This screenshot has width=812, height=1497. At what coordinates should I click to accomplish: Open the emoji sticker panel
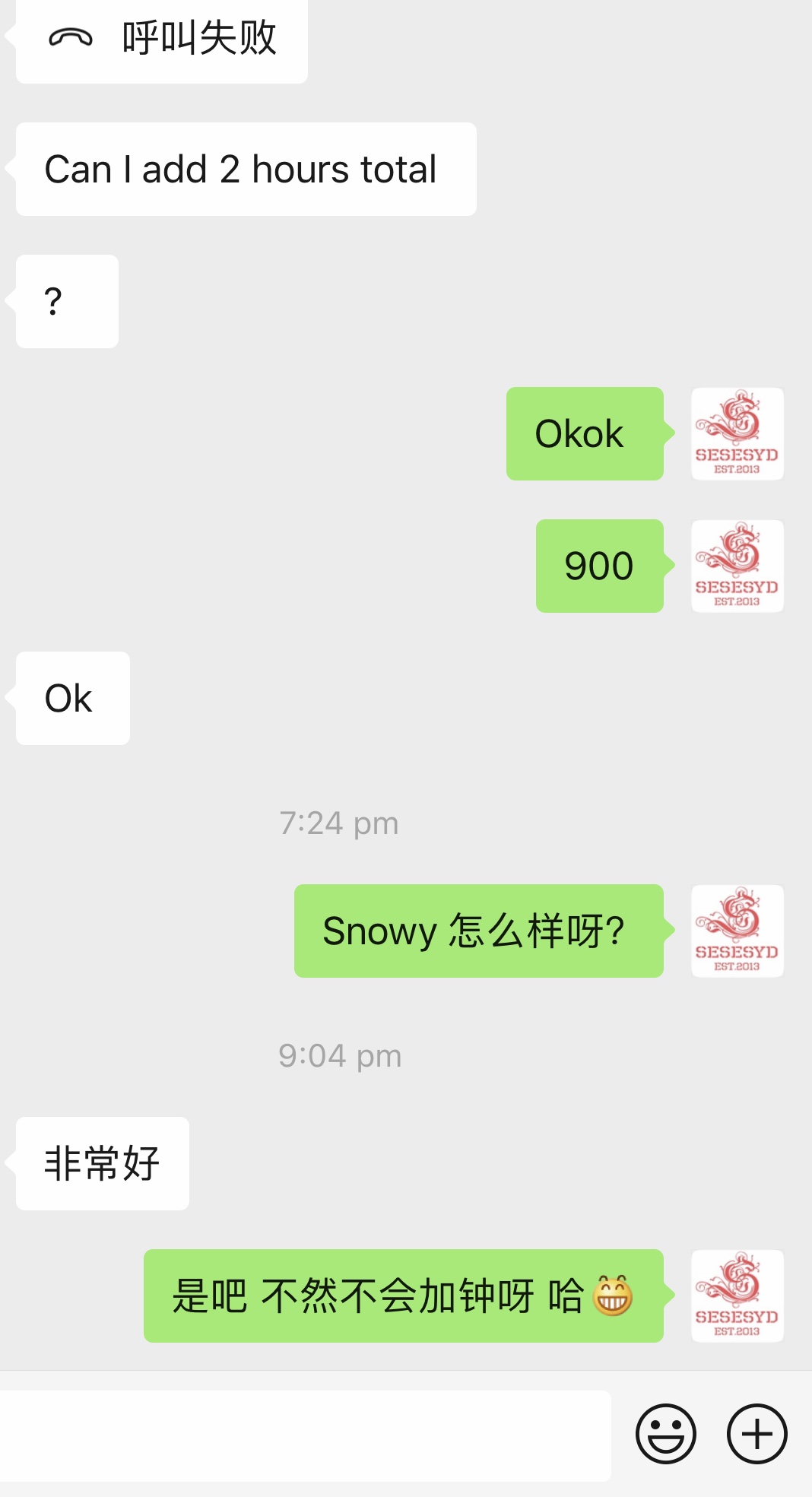pos(665,1434)
